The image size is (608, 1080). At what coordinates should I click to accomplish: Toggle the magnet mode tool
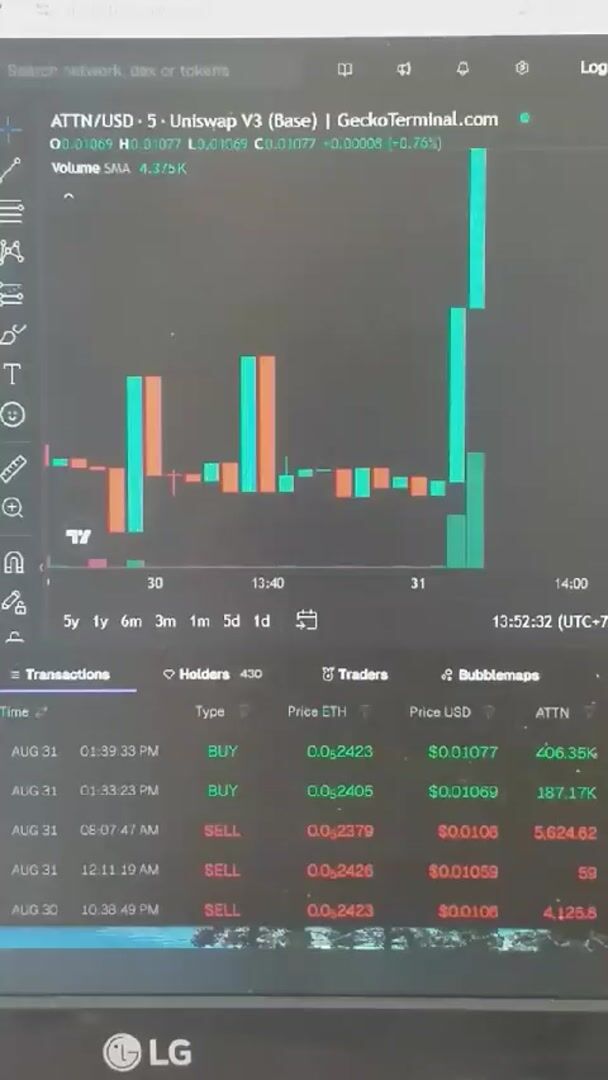14,563
